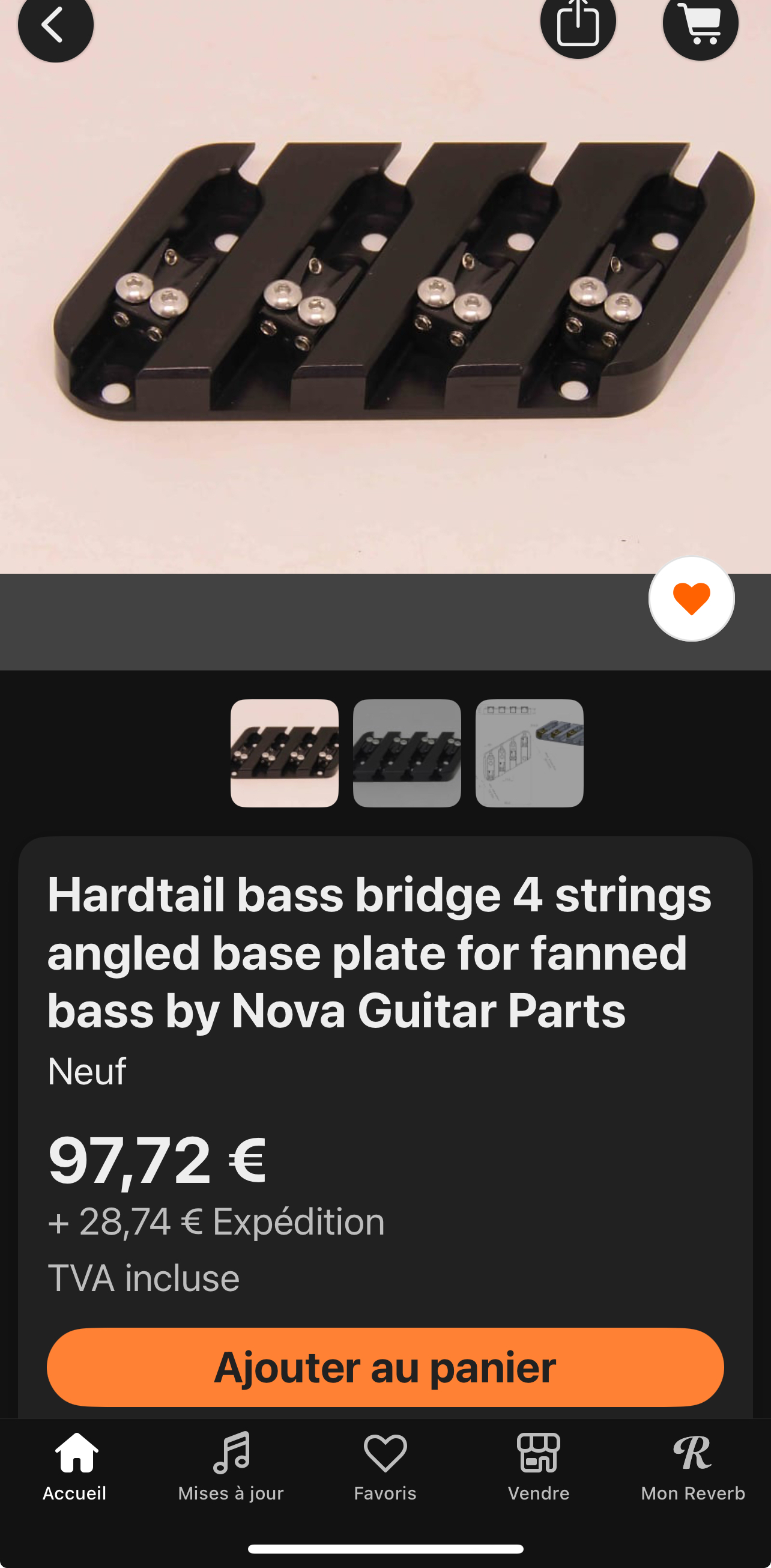Tap Ajouter au panier button

click(x=385, y=1367)
